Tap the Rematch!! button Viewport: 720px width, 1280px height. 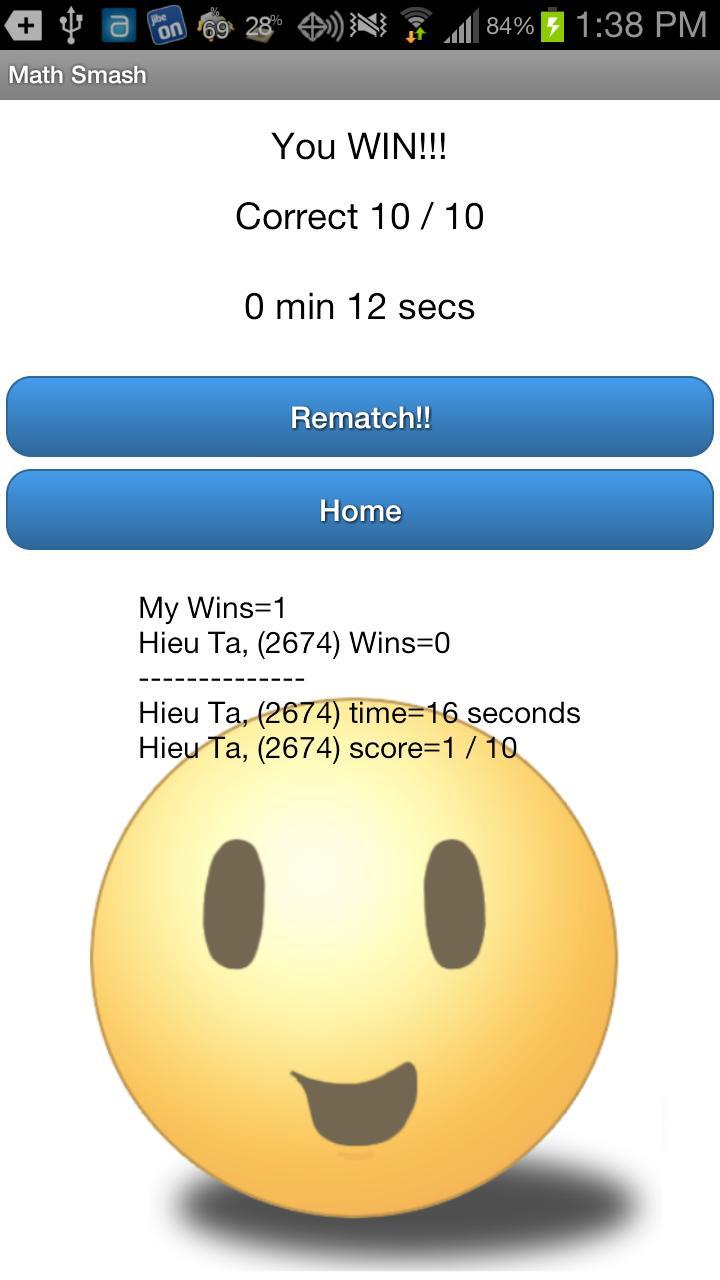[x=360, y=417]
